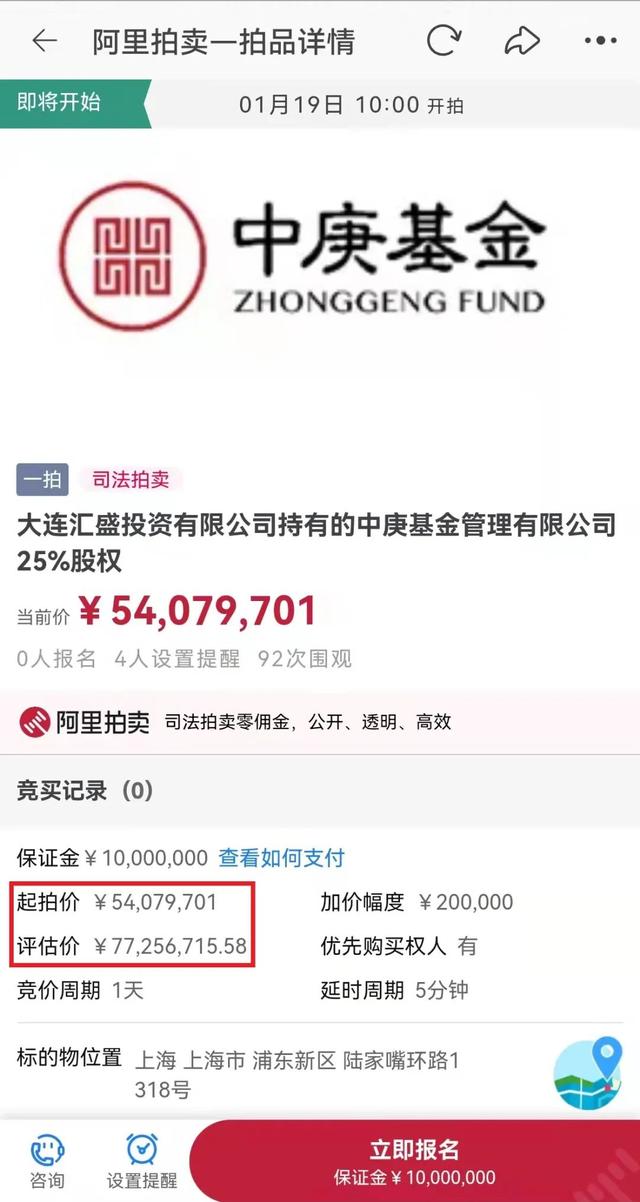This screenshot has width=640, height=1202.
Task: Refresh the auction detail page
Action: pyautogui.click(x=443, y=41)
